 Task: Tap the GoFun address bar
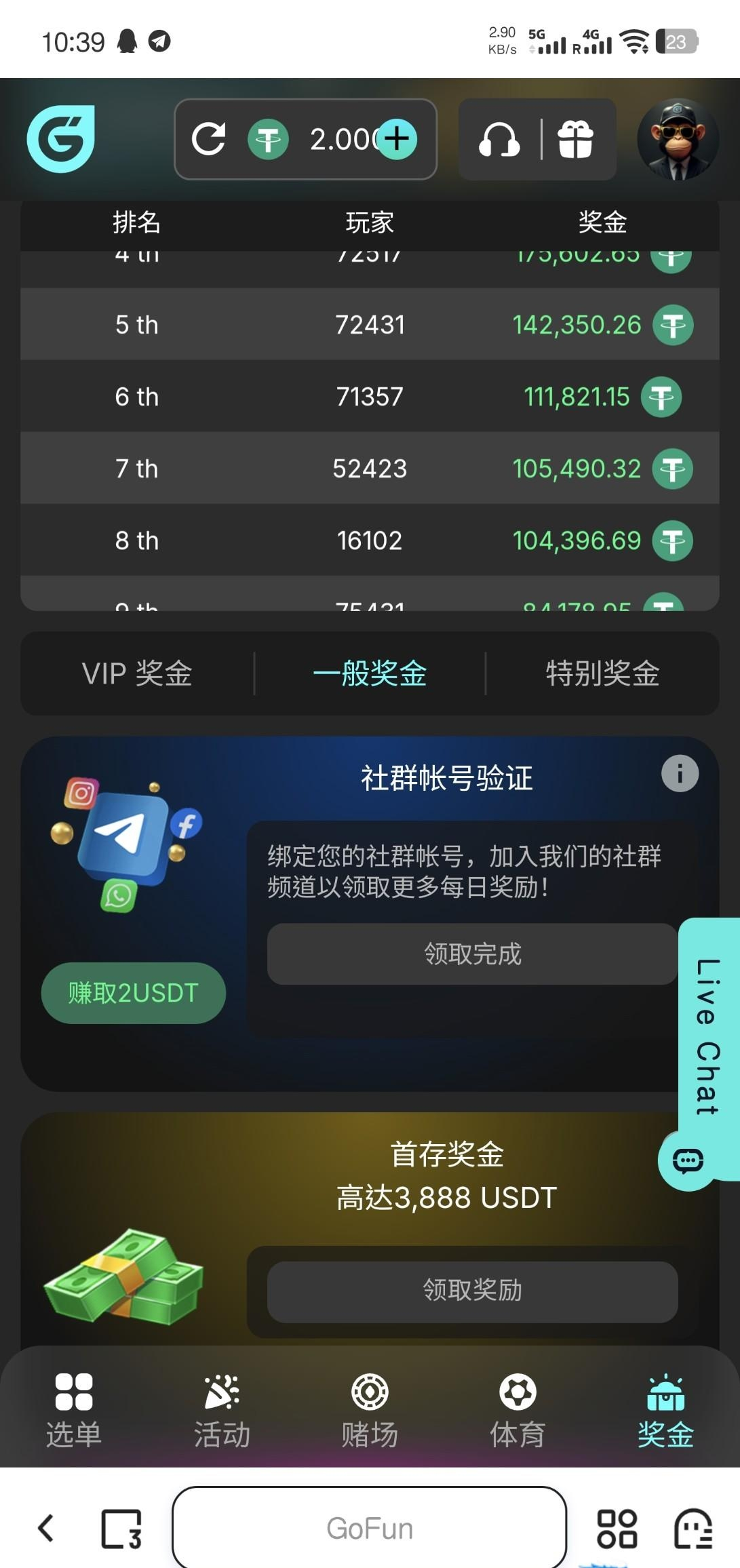click(370, 1528)
